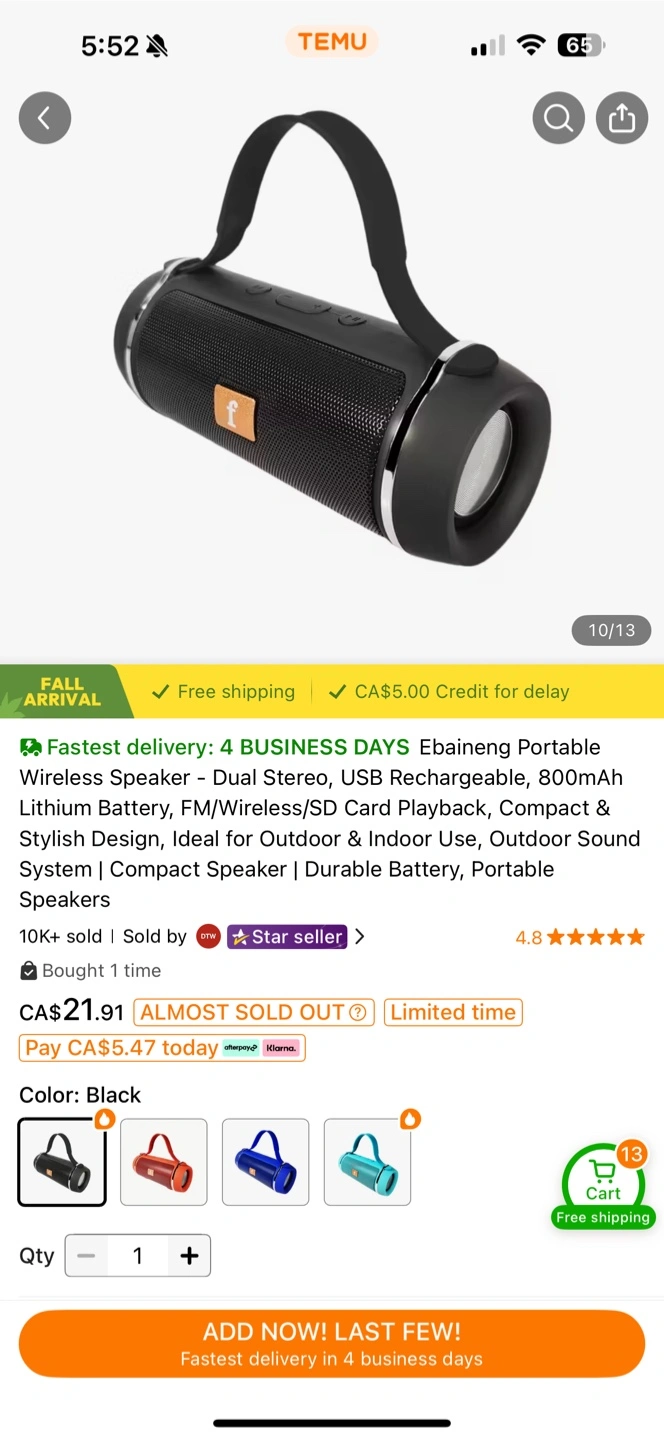Share this speaker product
664x1440 pixels.
[621, 118]
